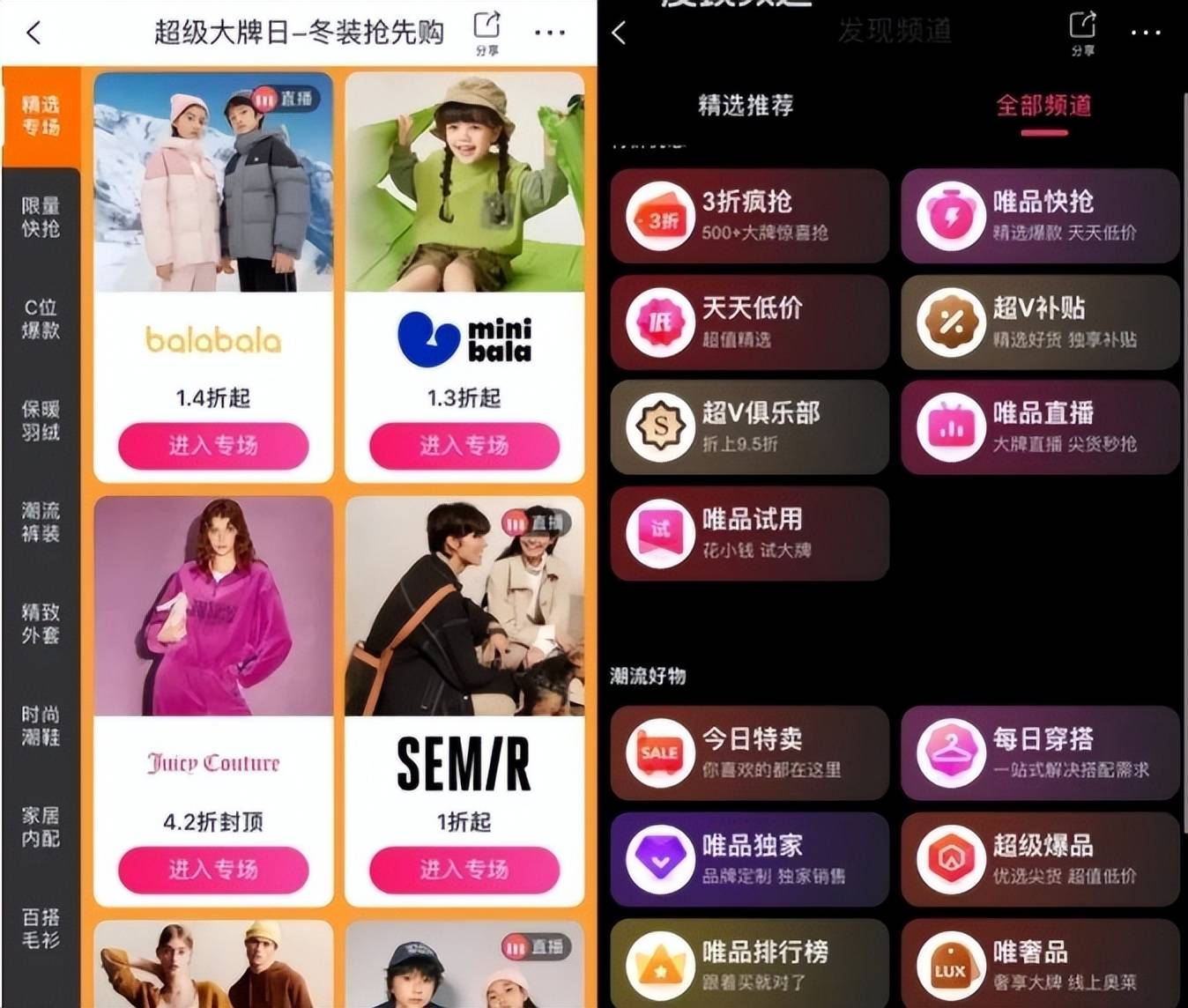1188x1008 pixels.
Task: Open the overflow menu on the 发现频道 page
Action: (1145, 33)
